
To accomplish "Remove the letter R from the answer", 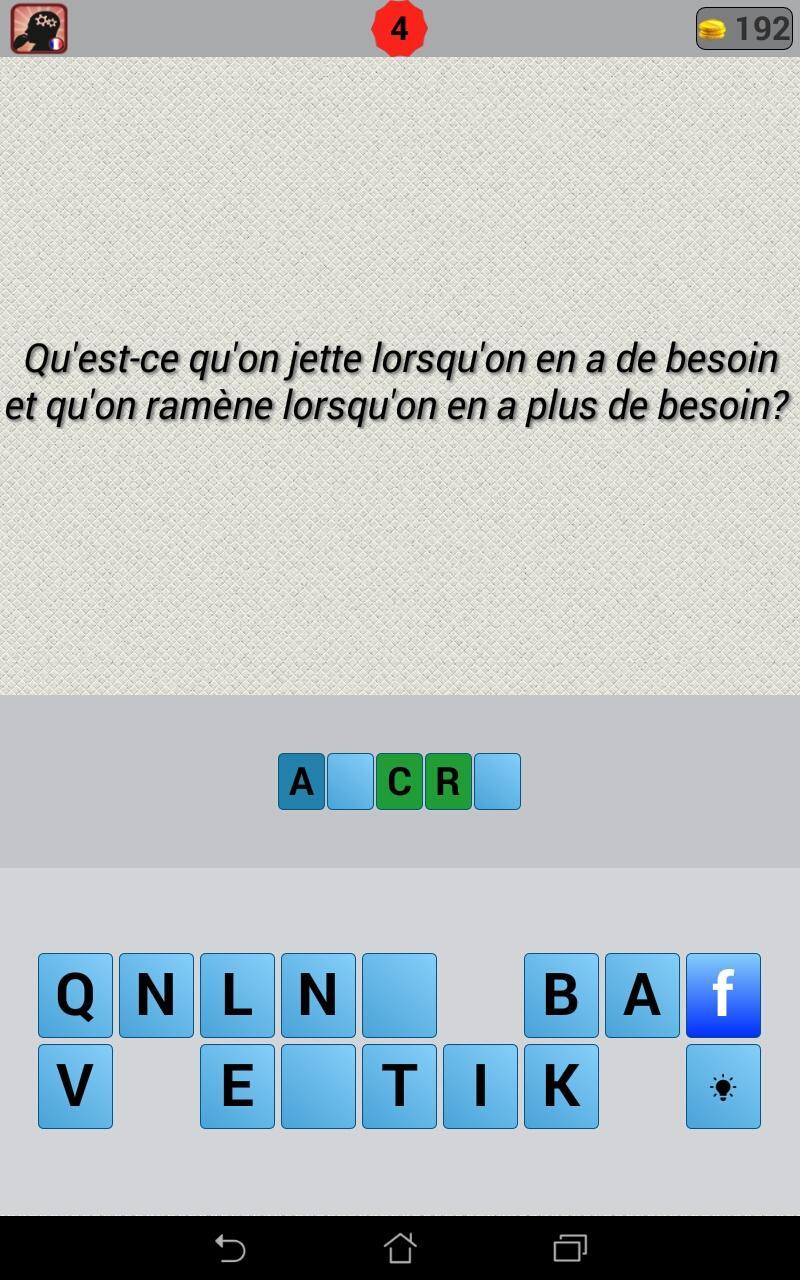I will point(448,781).
